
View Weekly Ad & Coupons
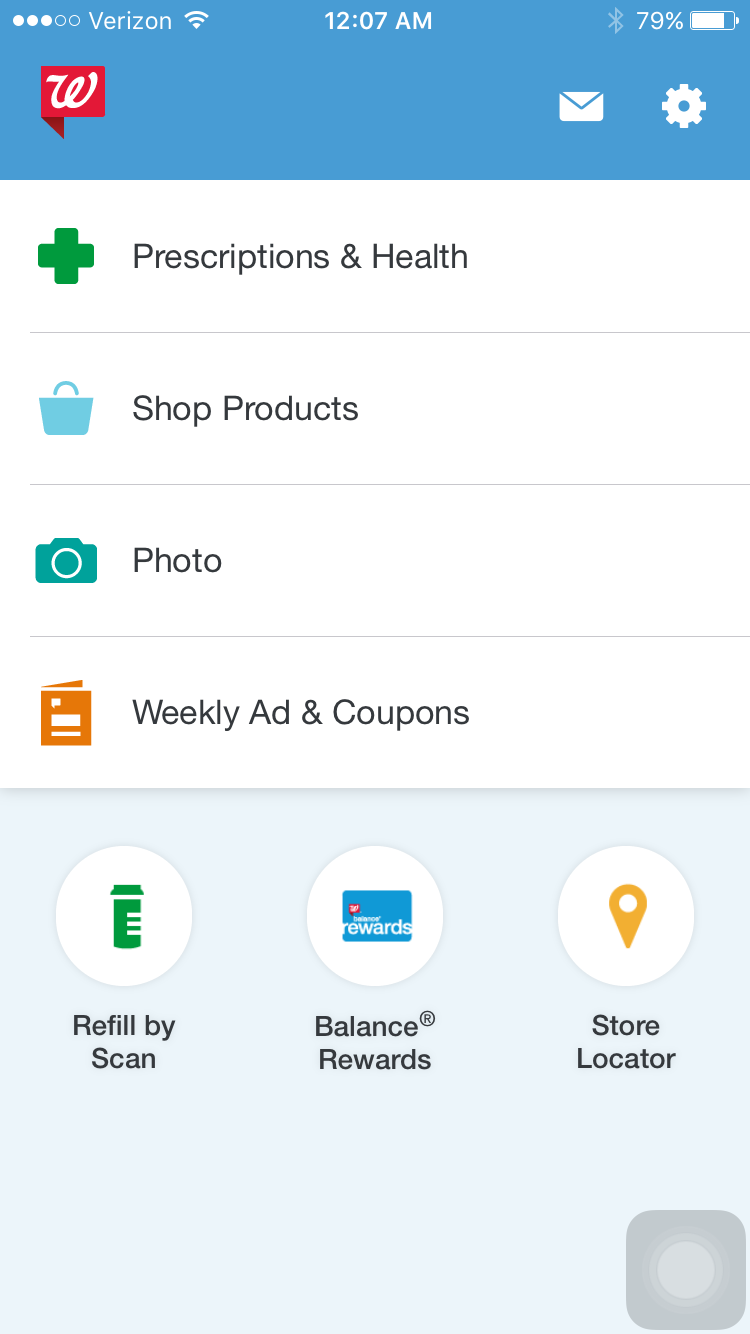375,713
